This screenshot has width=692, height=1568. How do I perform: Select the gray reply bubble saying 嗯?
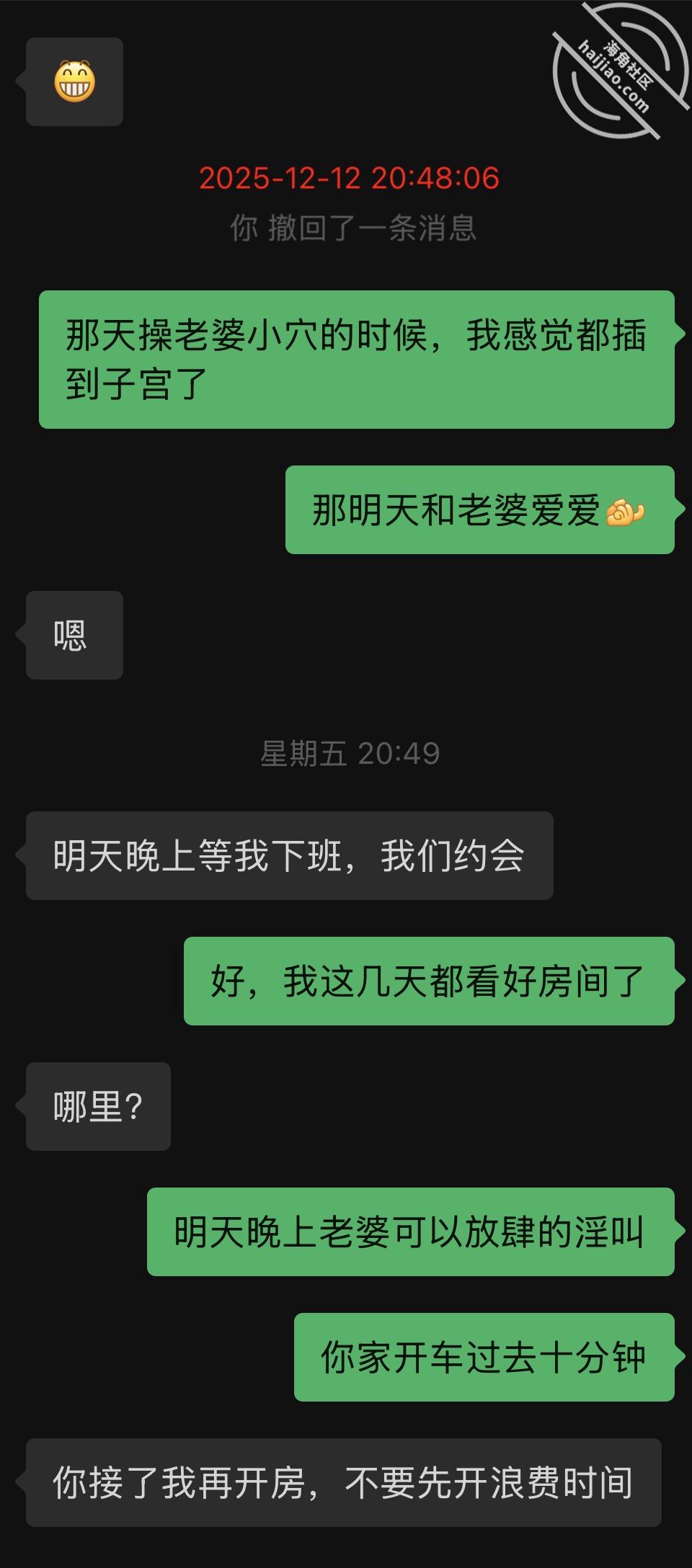click(74, 634)
